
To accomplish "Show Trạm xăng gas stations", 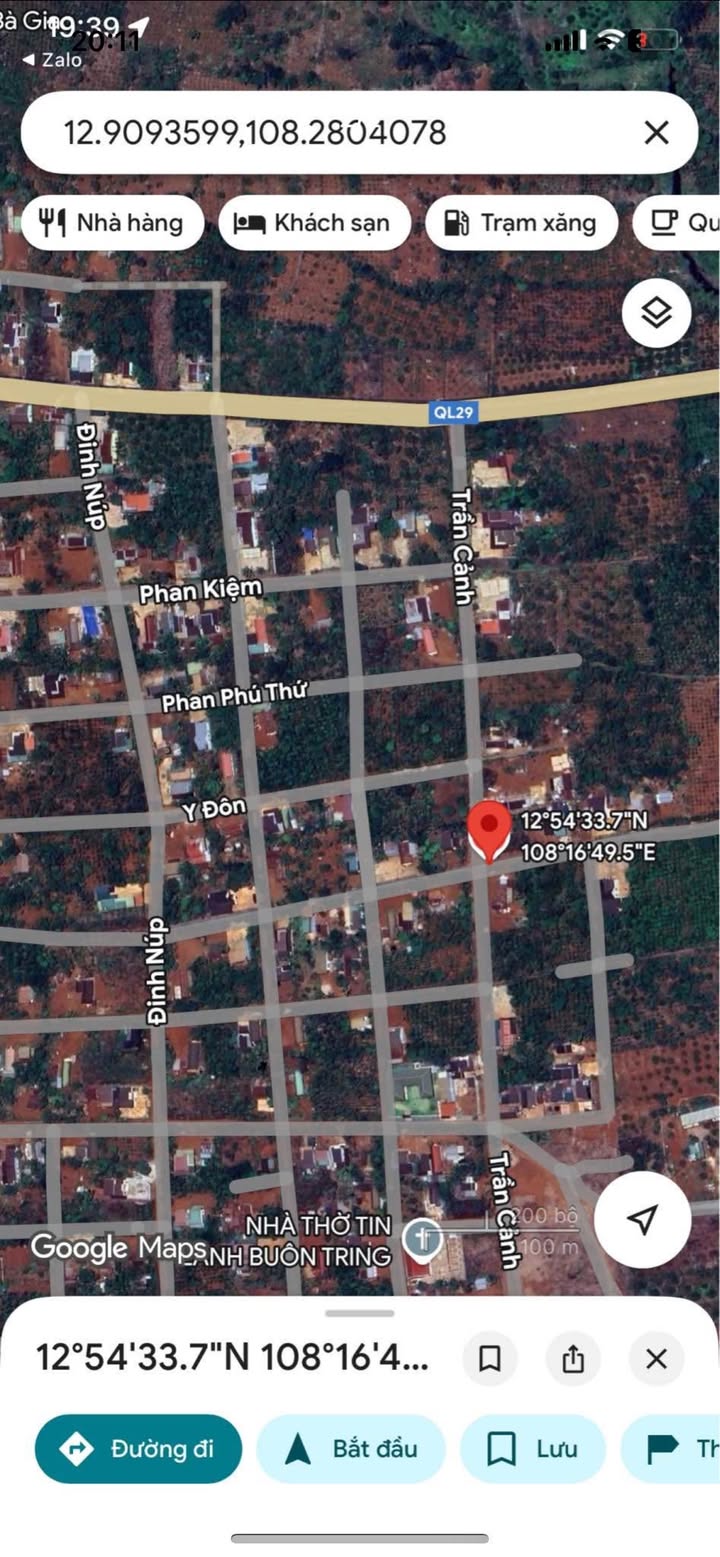I will 520,222.
